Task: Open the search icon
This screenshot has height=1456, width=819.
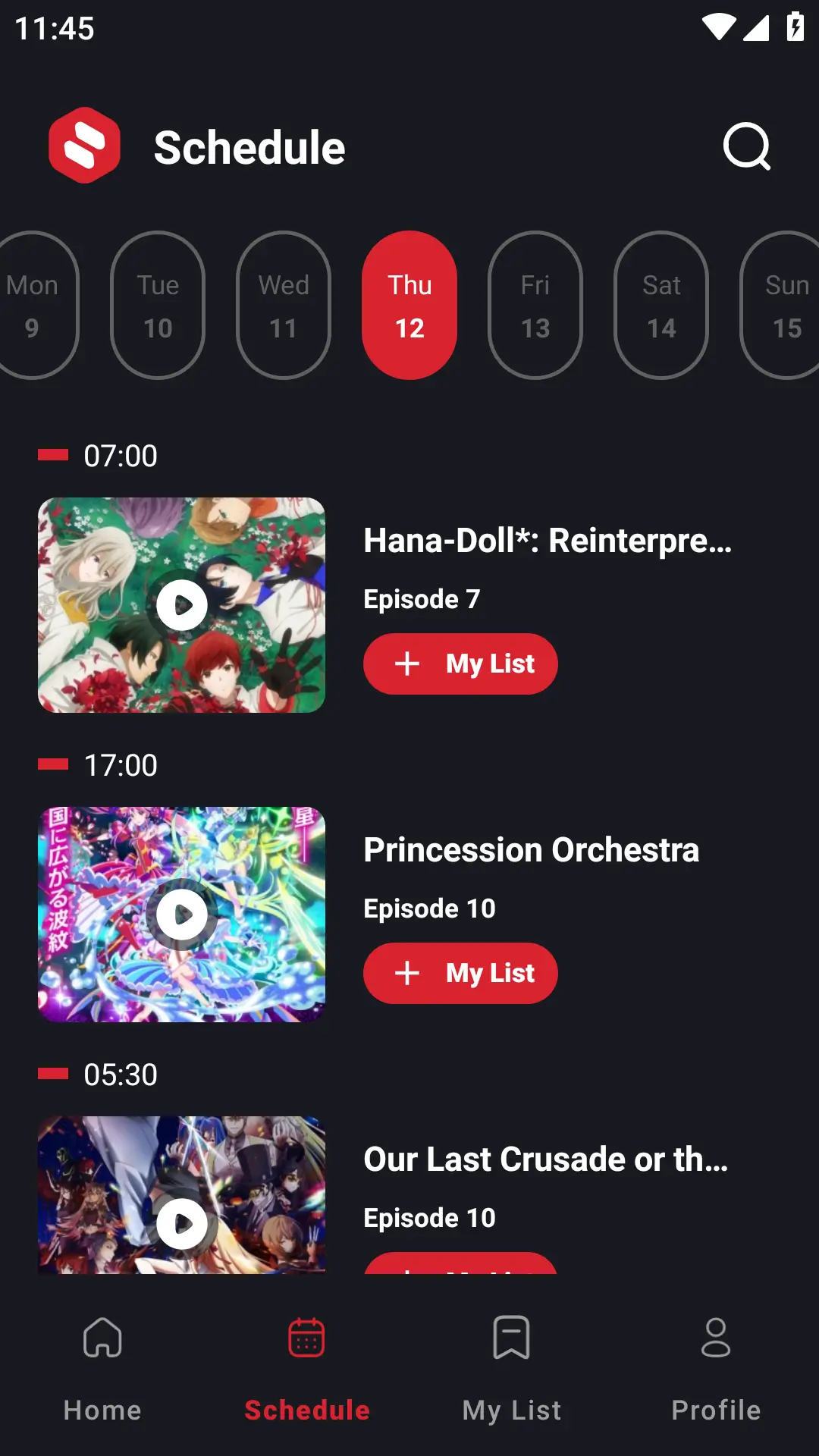Action: 746,146
